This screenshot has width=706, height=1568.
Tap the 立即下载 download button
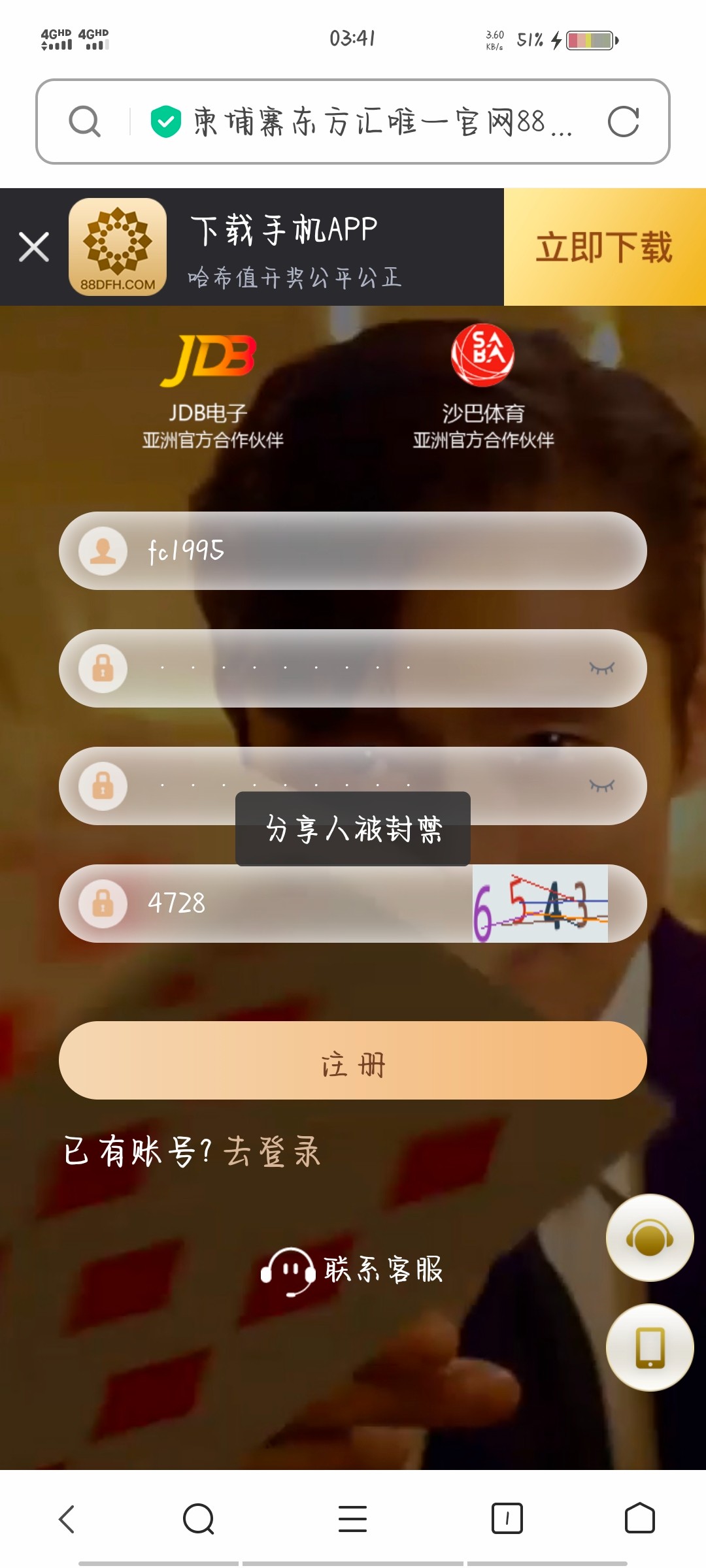click(x=604, y=247)
